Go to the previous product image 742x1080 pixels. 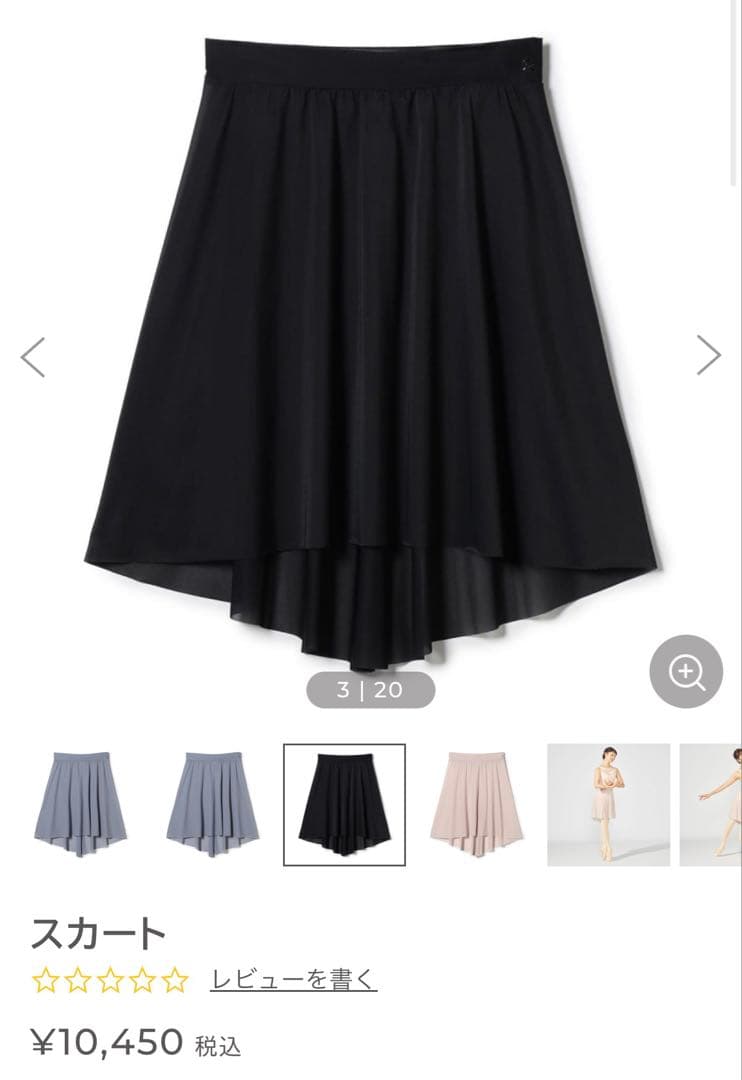33,356
